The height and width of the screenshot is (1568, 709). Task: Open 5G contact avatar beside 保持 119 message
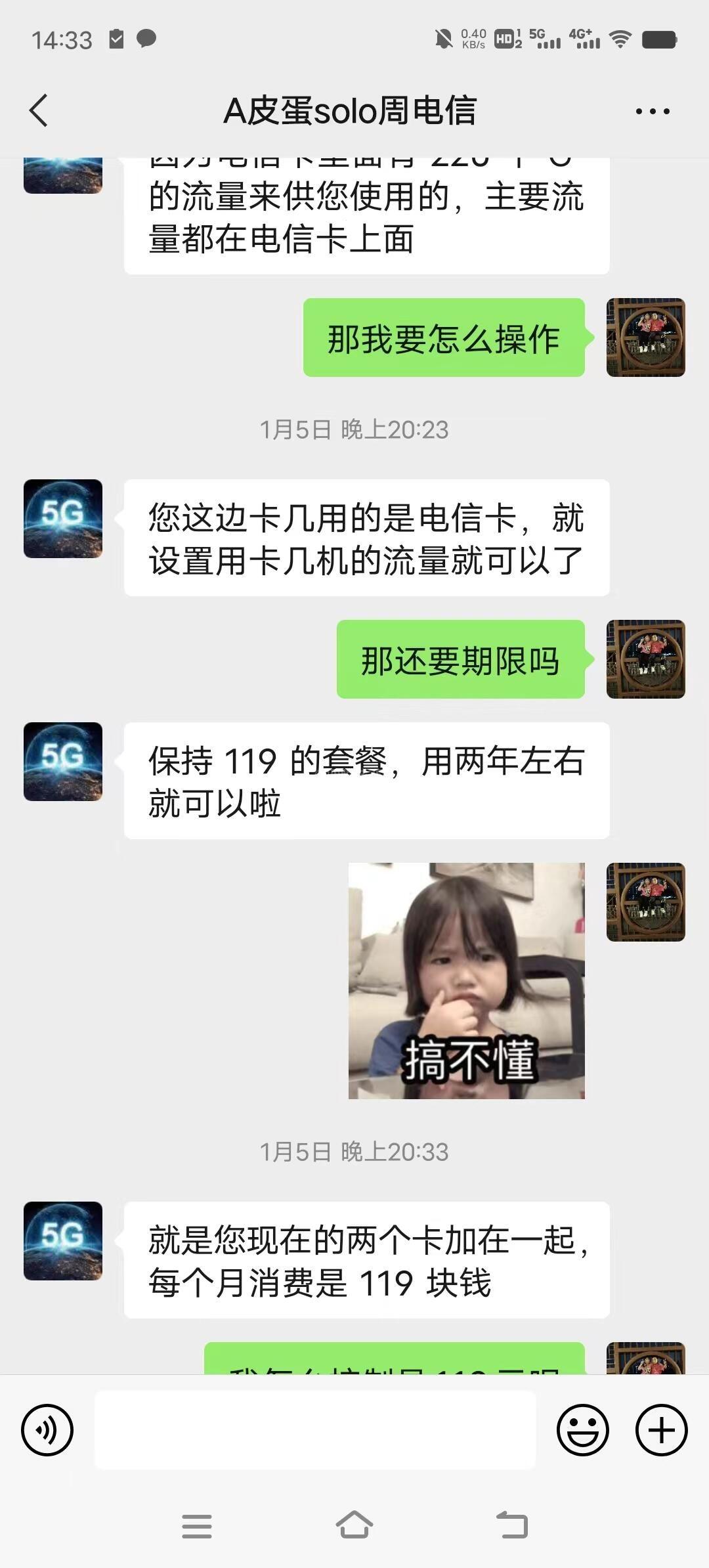(x=63, y=762)
